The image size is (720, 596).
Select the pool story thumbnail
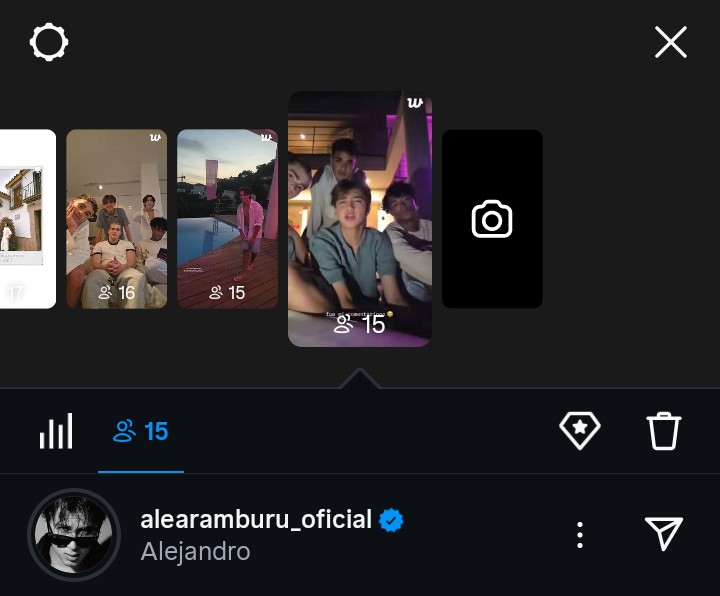227,219
